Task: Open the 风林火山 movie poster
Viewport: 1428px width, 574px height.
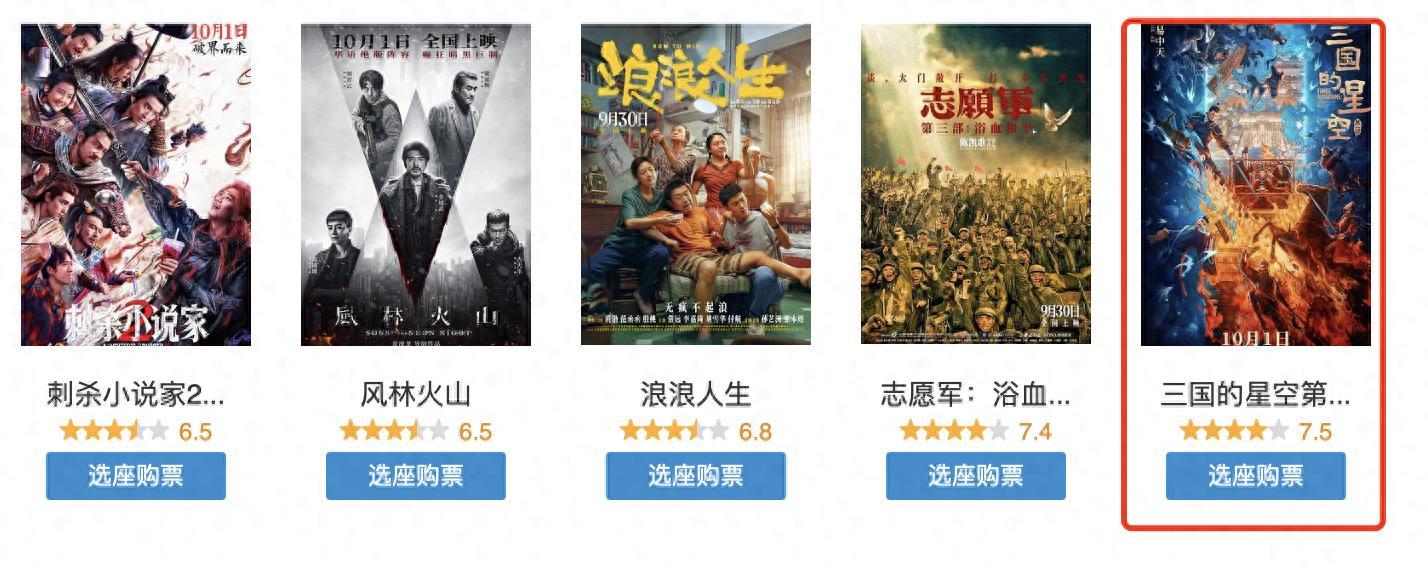Action: pyautogui.click(x=415, y=185)
